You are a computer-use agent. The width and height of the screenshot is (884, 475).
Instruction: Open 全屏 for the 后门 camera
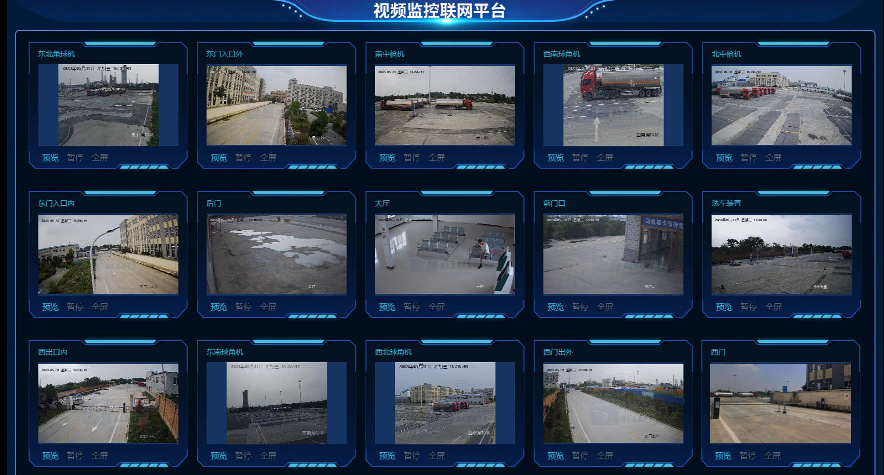coord(268,307)
